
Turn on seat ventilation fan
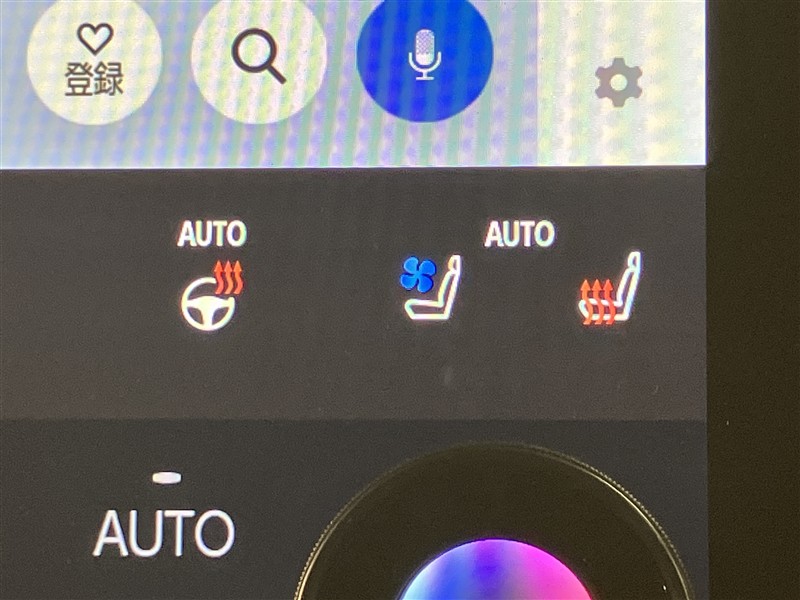430,288
